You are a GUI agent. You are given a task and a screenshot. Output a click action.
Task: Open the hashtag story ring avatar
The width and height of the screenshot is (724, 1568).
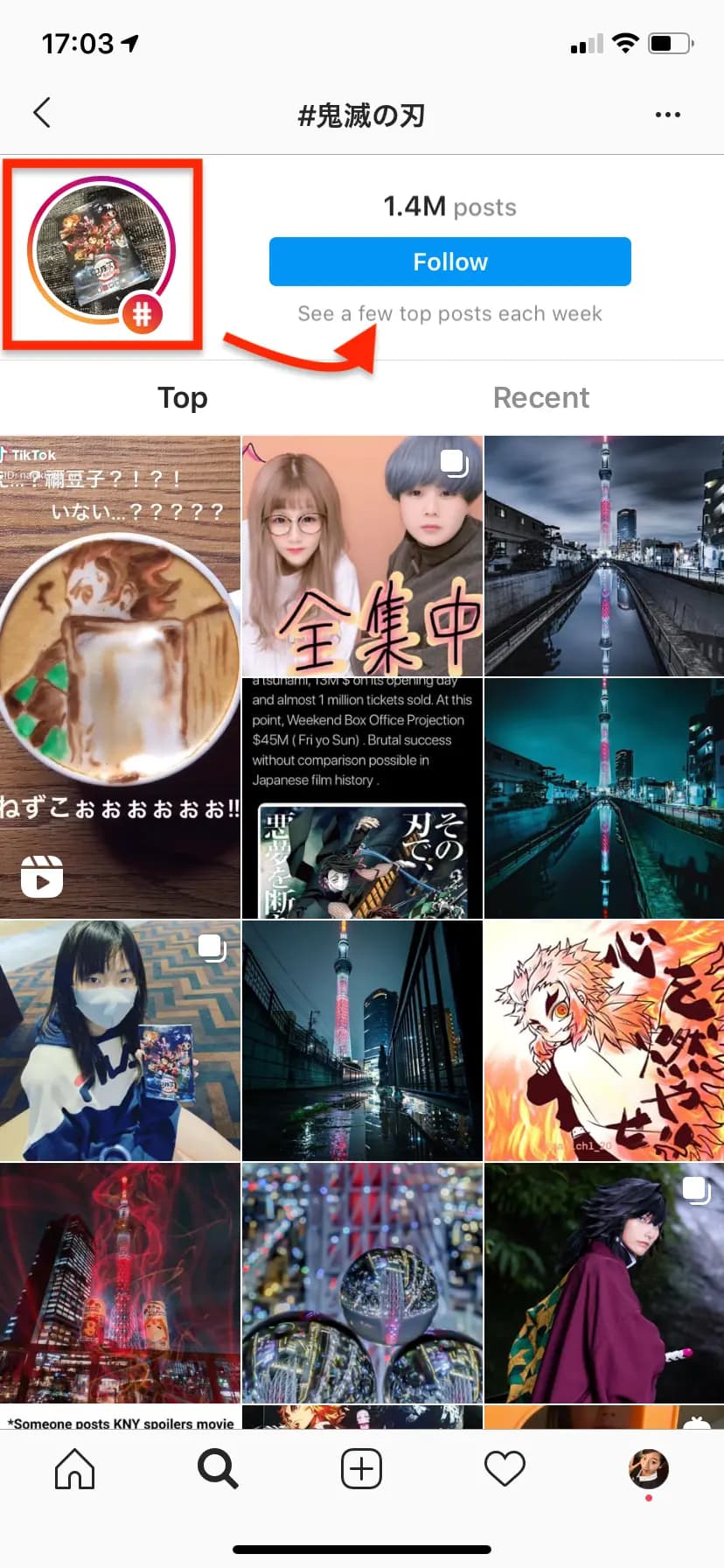101,251
